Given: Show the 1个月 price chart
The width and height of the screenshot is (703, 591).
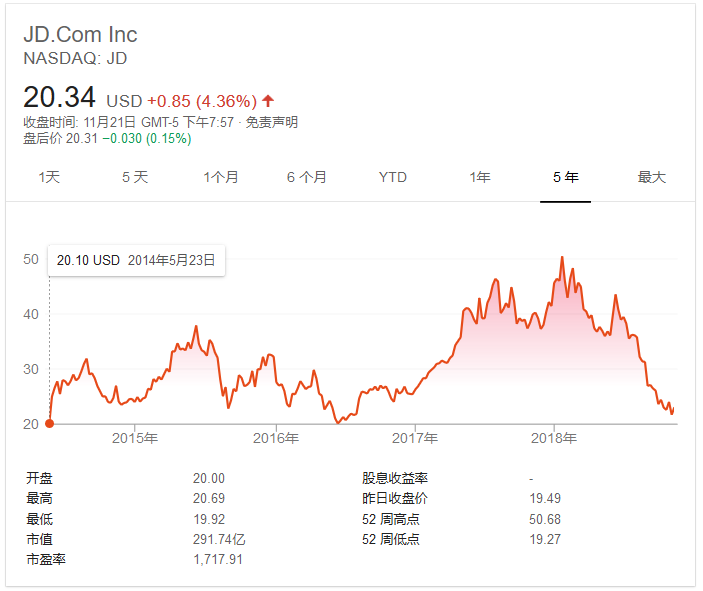Looking at the screenshot, I should click(x=221, y=177).
